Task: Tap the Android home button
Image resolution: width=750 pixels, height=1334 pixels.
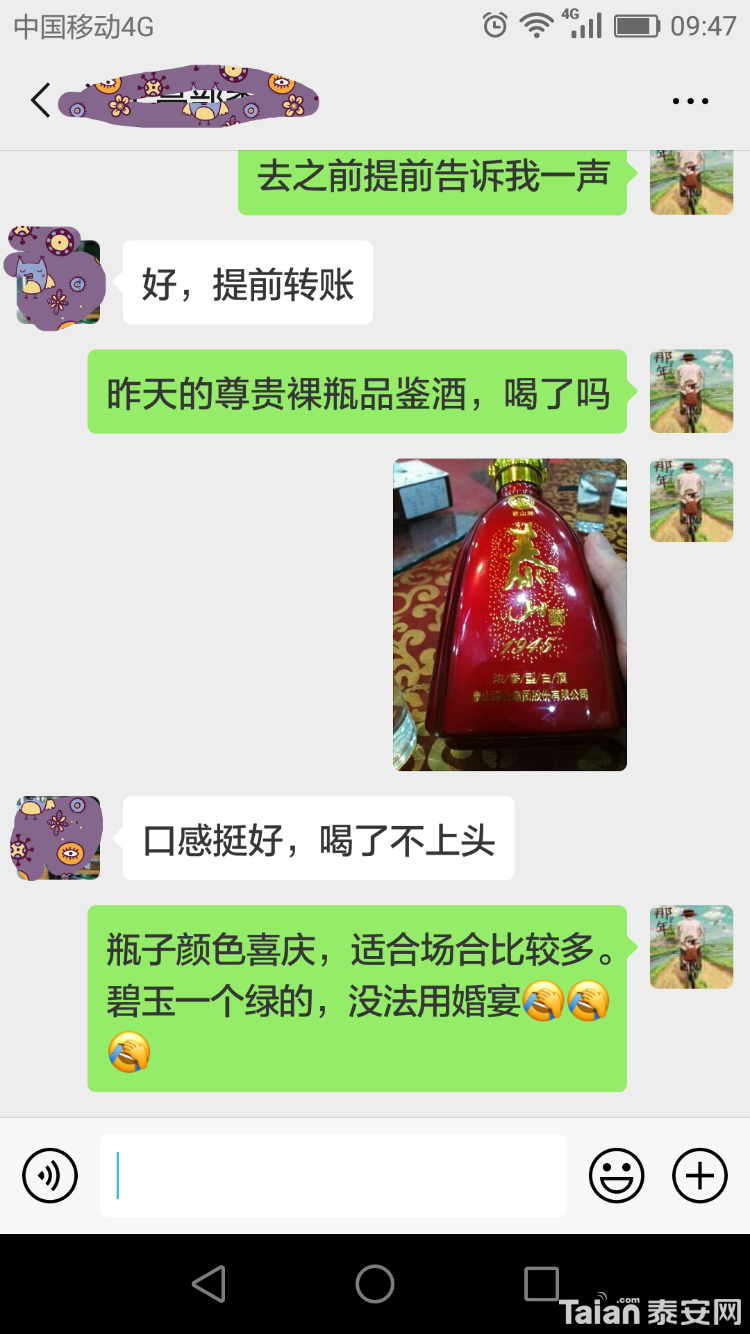Action: pos(375,1283)
